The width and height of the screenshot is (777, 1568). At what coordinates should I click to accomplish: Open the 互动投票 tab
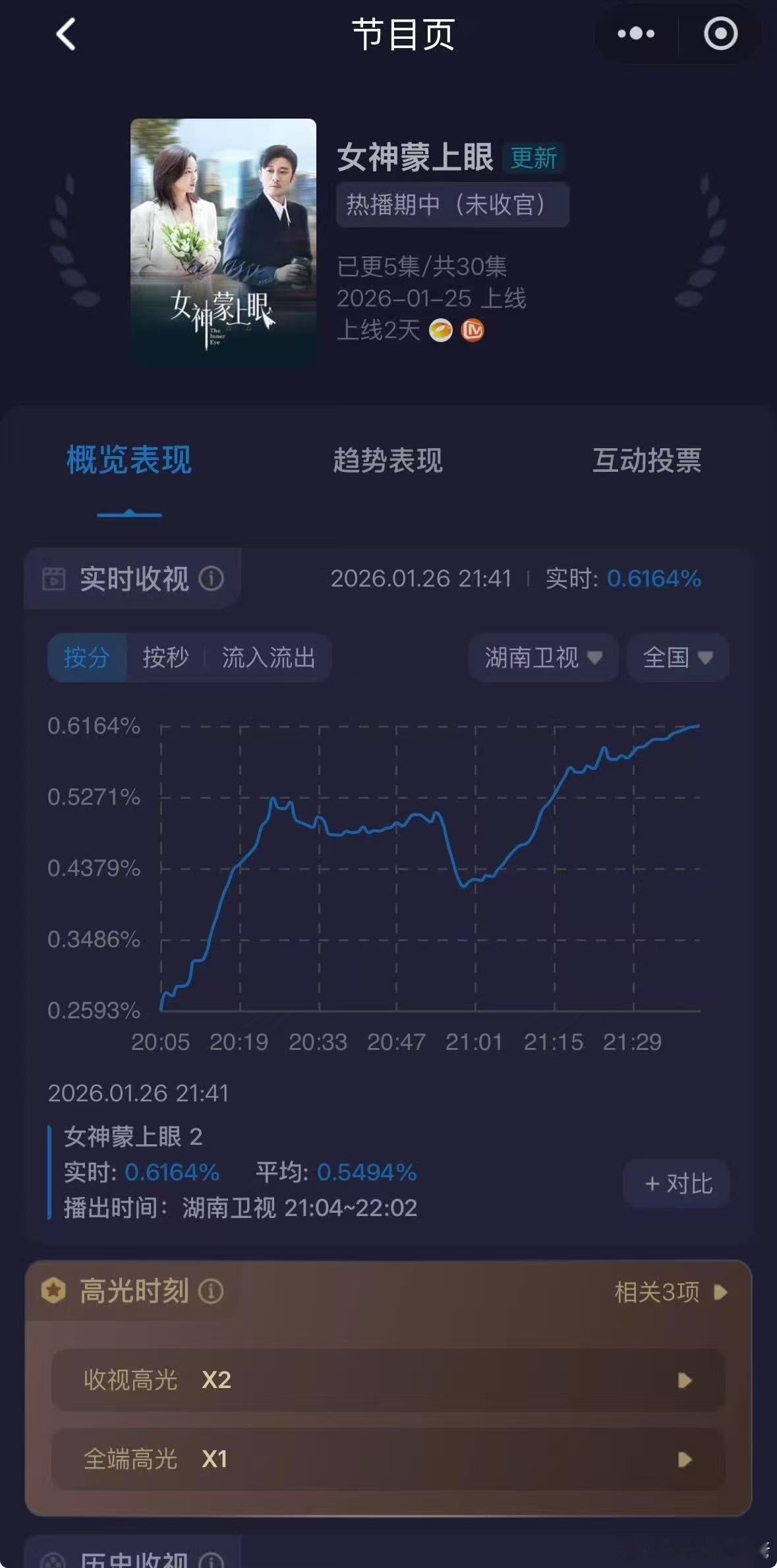[x=648, y=463]
